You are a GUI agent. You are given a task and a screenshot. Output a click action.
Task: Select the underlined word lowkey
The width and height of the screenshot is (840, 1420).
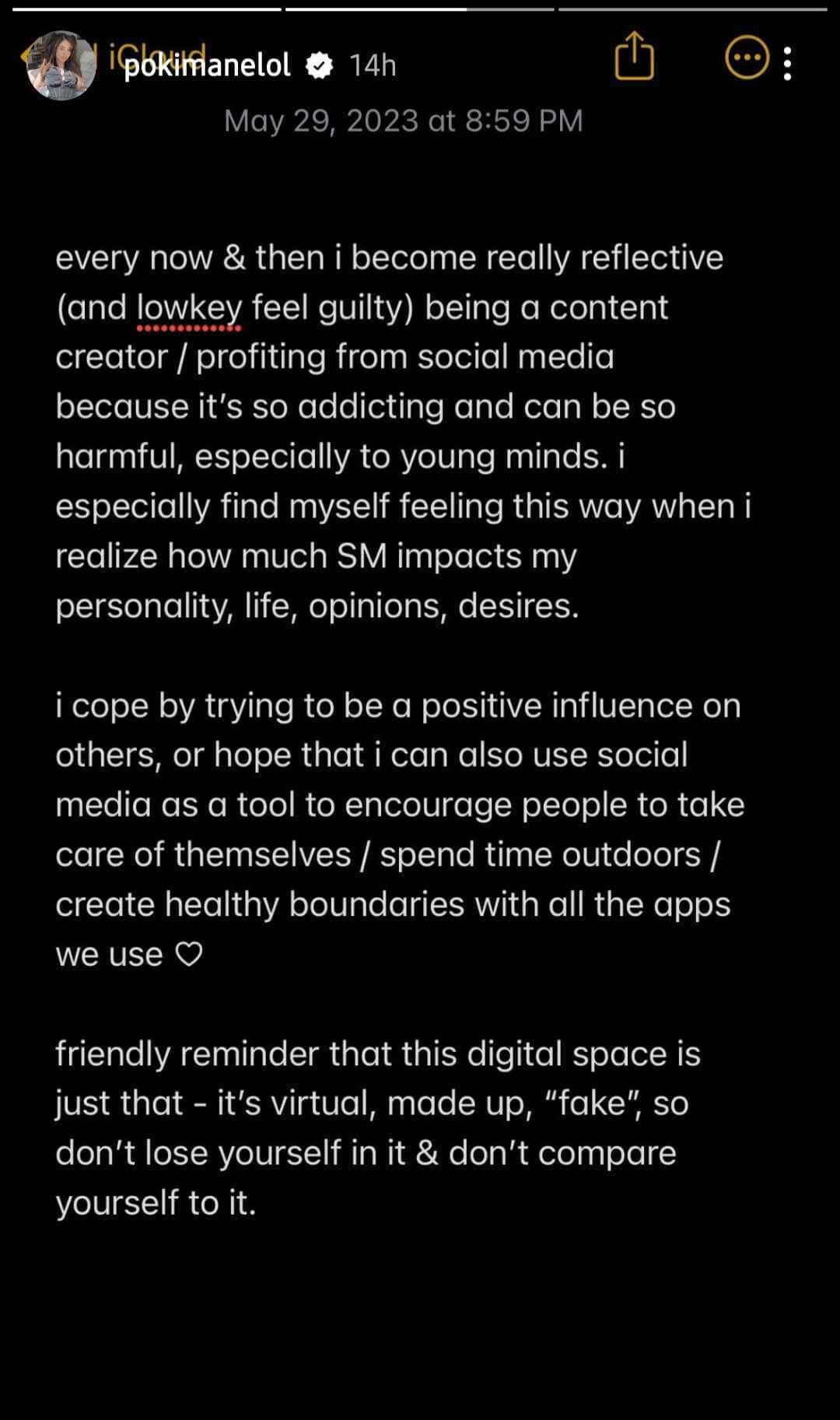(x=187, y=306)
